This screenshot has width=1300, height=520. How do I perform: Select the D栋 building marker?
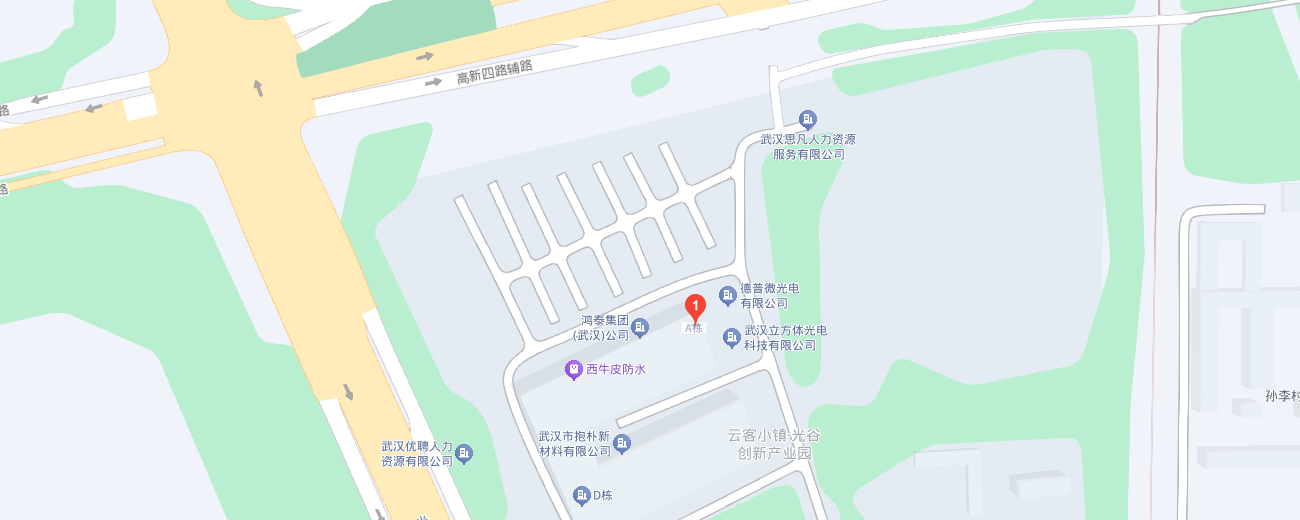tap(582, 495)
